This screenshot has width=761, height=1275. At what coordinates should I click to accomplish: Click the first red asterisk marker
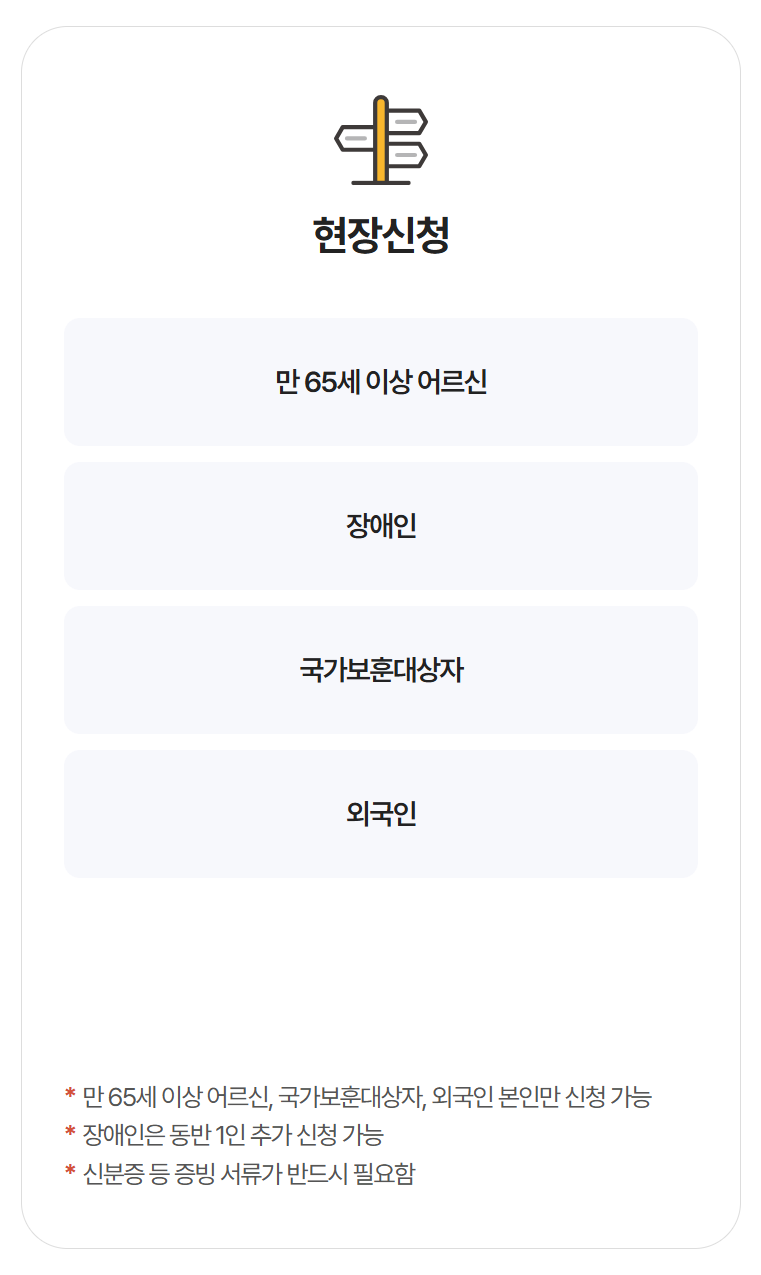click(x=70, y=1096)
